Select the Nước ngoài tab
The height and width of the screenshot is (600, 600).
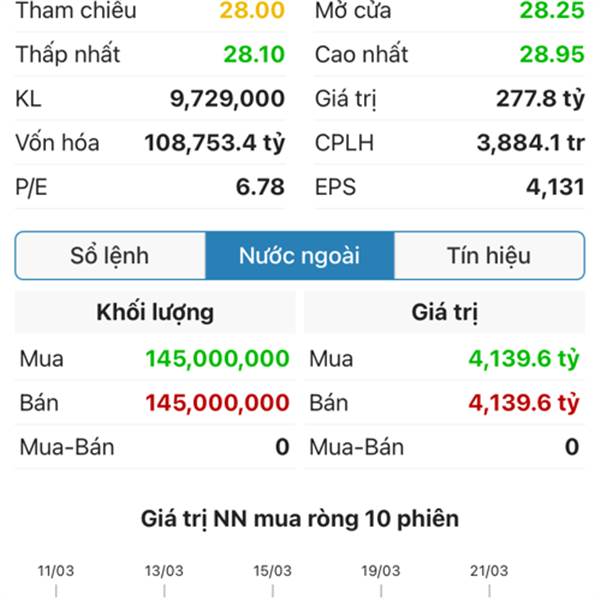[299, 256]
